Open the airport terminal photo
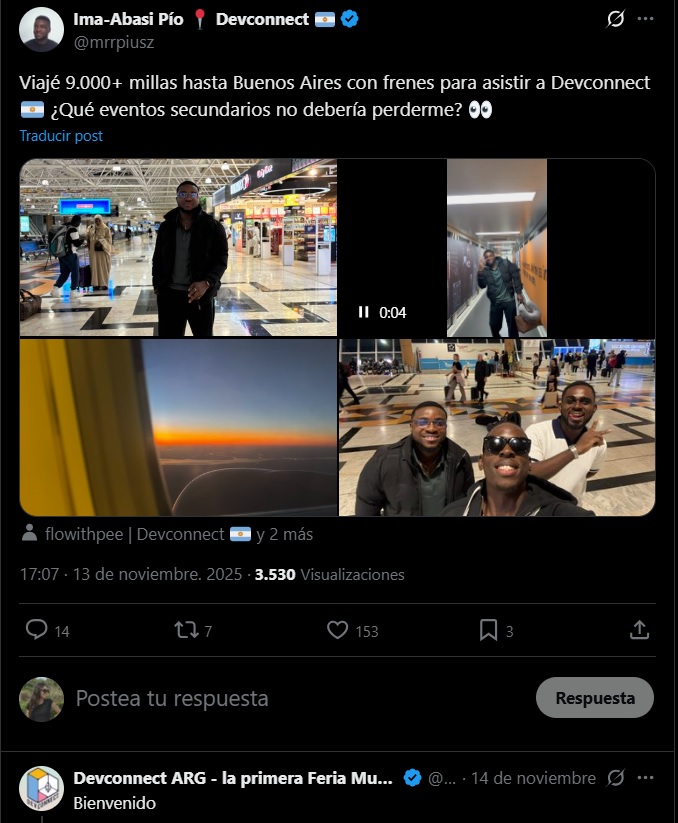 [x=178, y=248]
